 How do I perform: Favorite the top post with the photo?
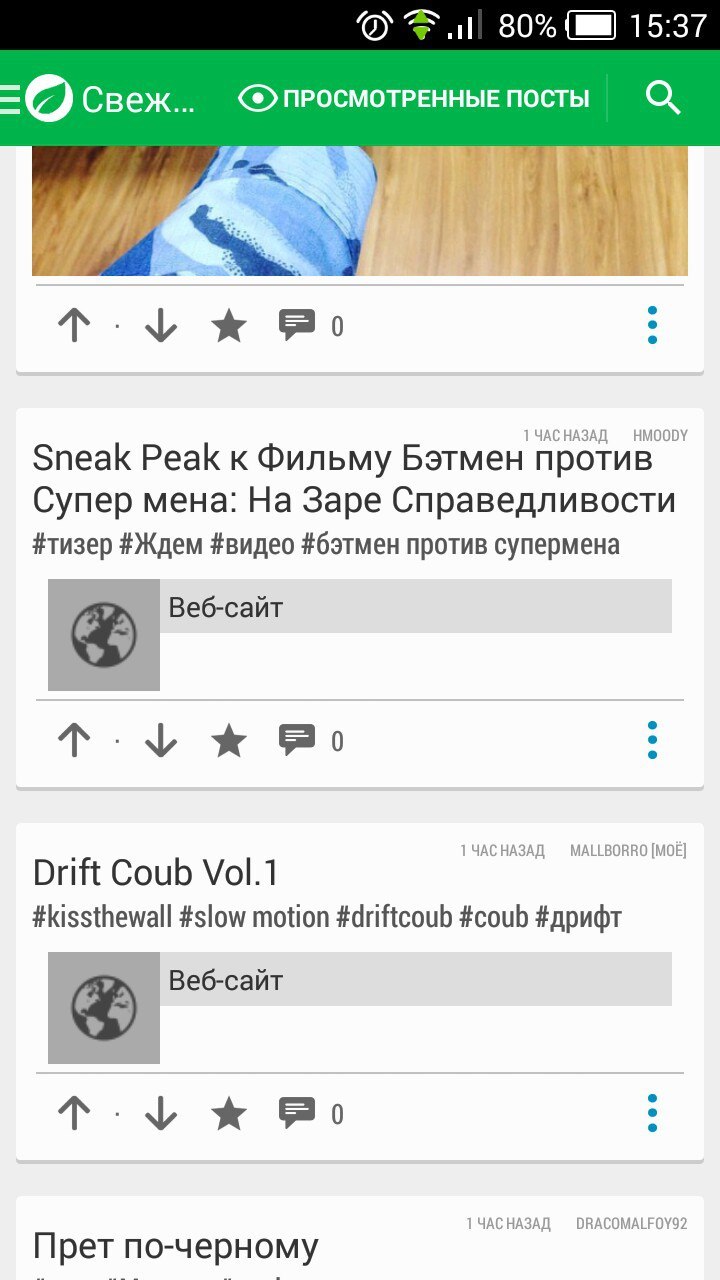pos(229,326)
